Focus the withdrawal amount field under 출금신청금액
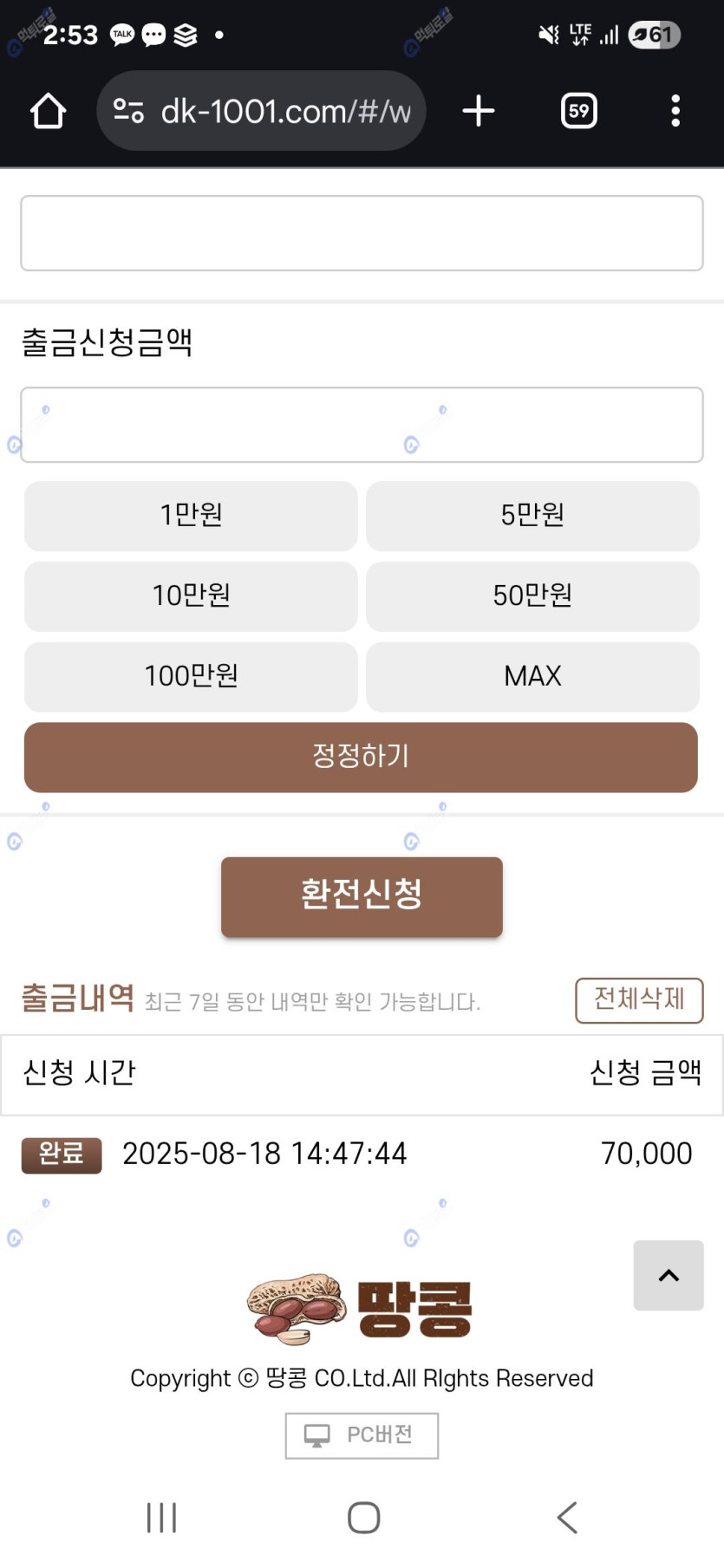 tap(362, 425)
